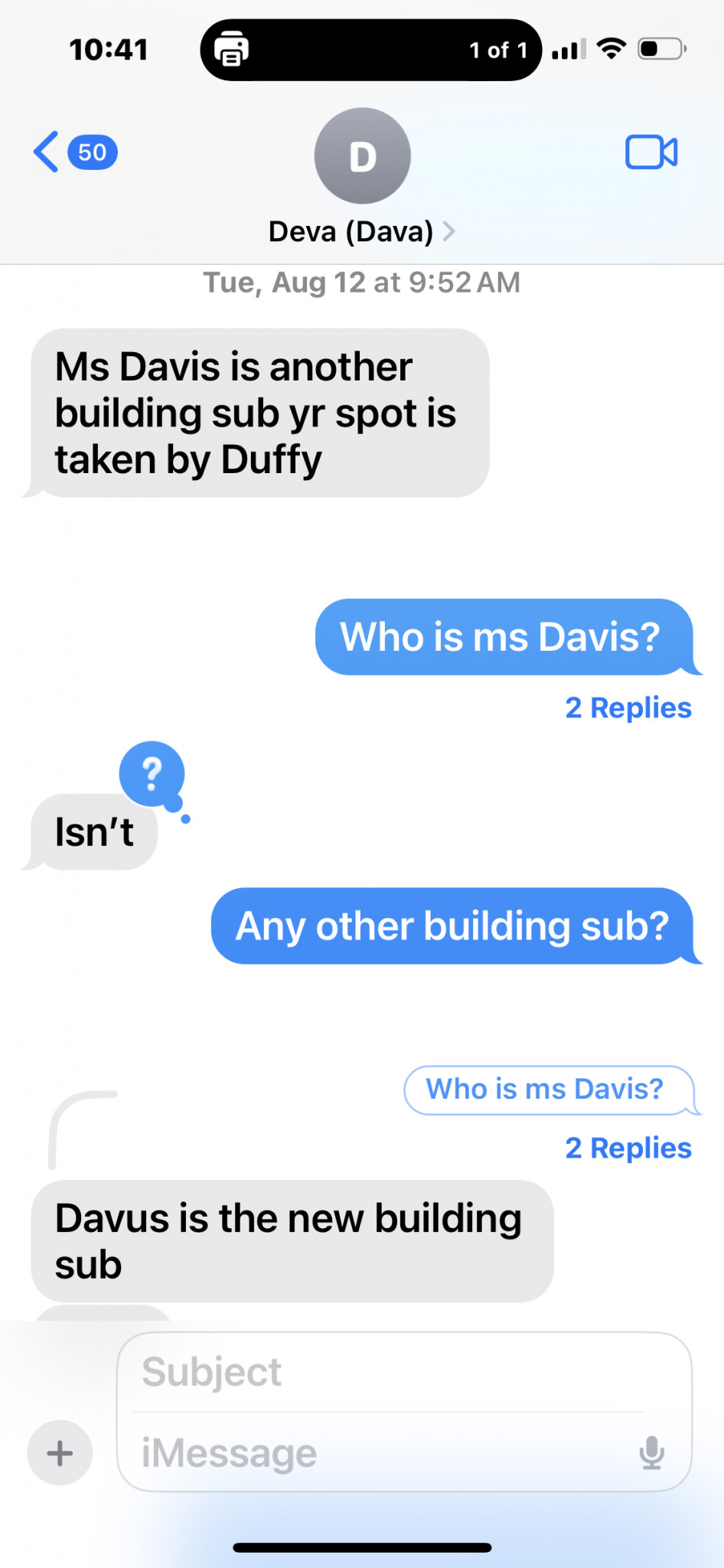View 2 Replies under blue Davis bubble

point(628,707)
